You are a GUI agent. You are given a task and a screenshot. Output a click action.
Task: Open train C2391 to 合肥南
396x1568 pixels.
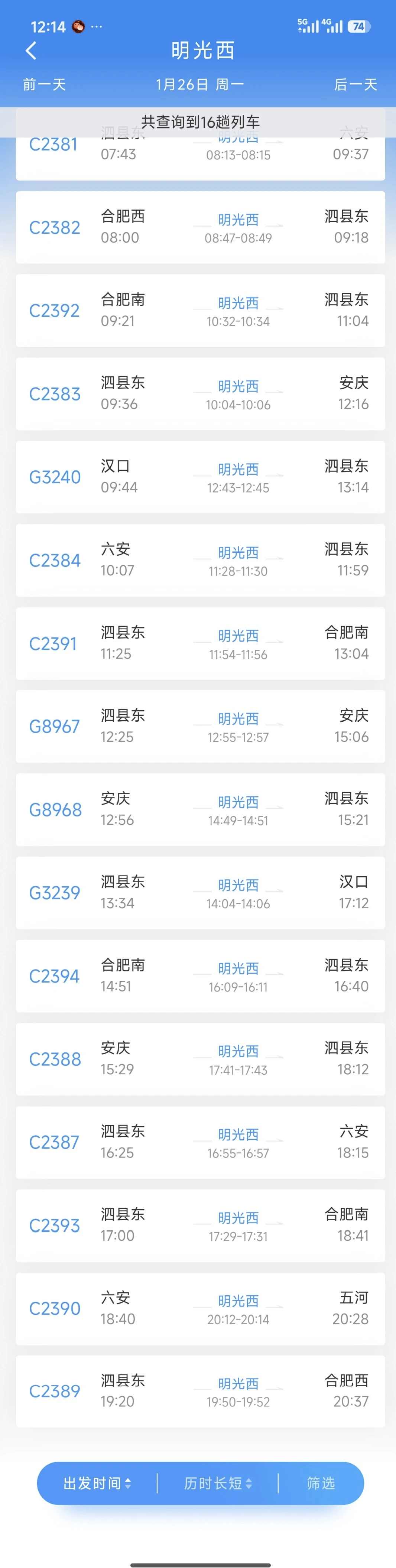pyautogui.click(x=200, y=643)
